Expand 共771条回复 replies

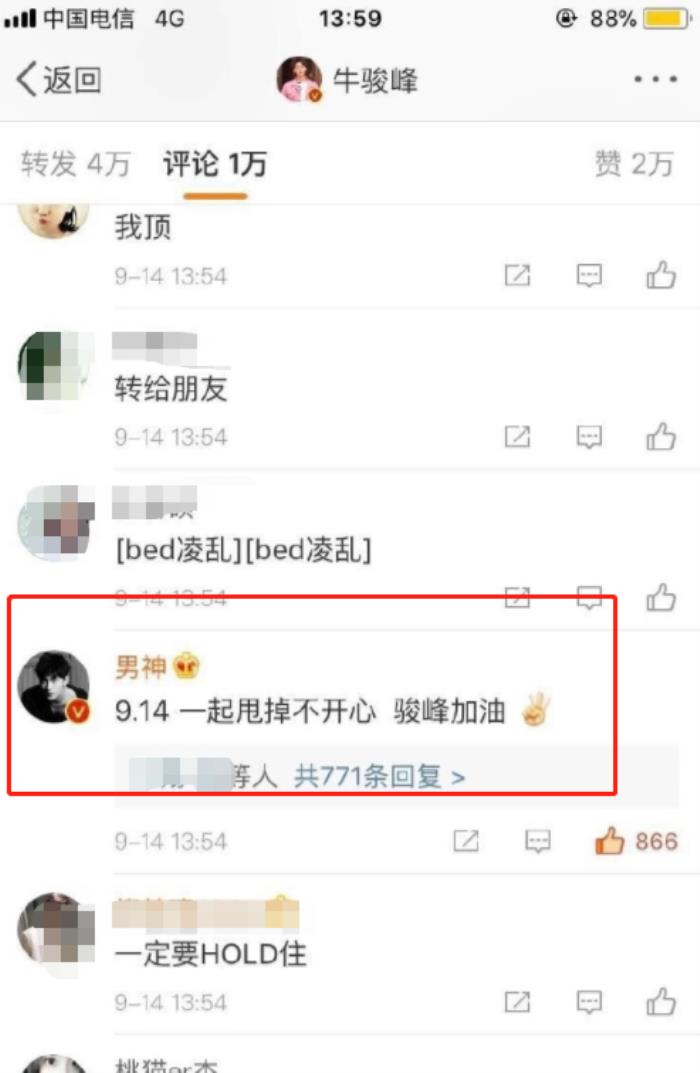(379, 776)
